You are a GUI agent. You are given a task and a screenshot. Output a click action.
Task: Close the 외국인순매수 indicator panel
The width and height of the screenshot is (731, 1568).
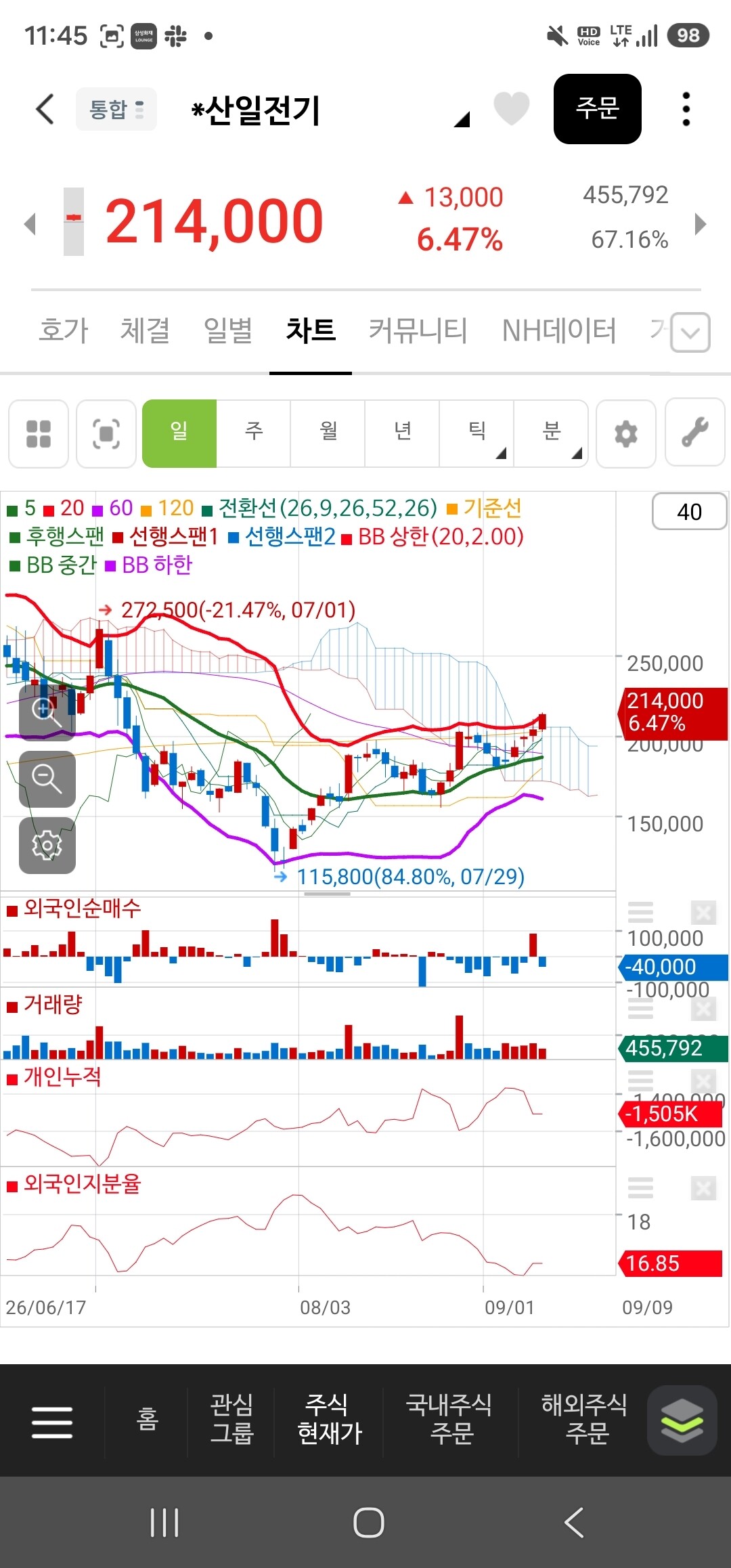point(704,913)
